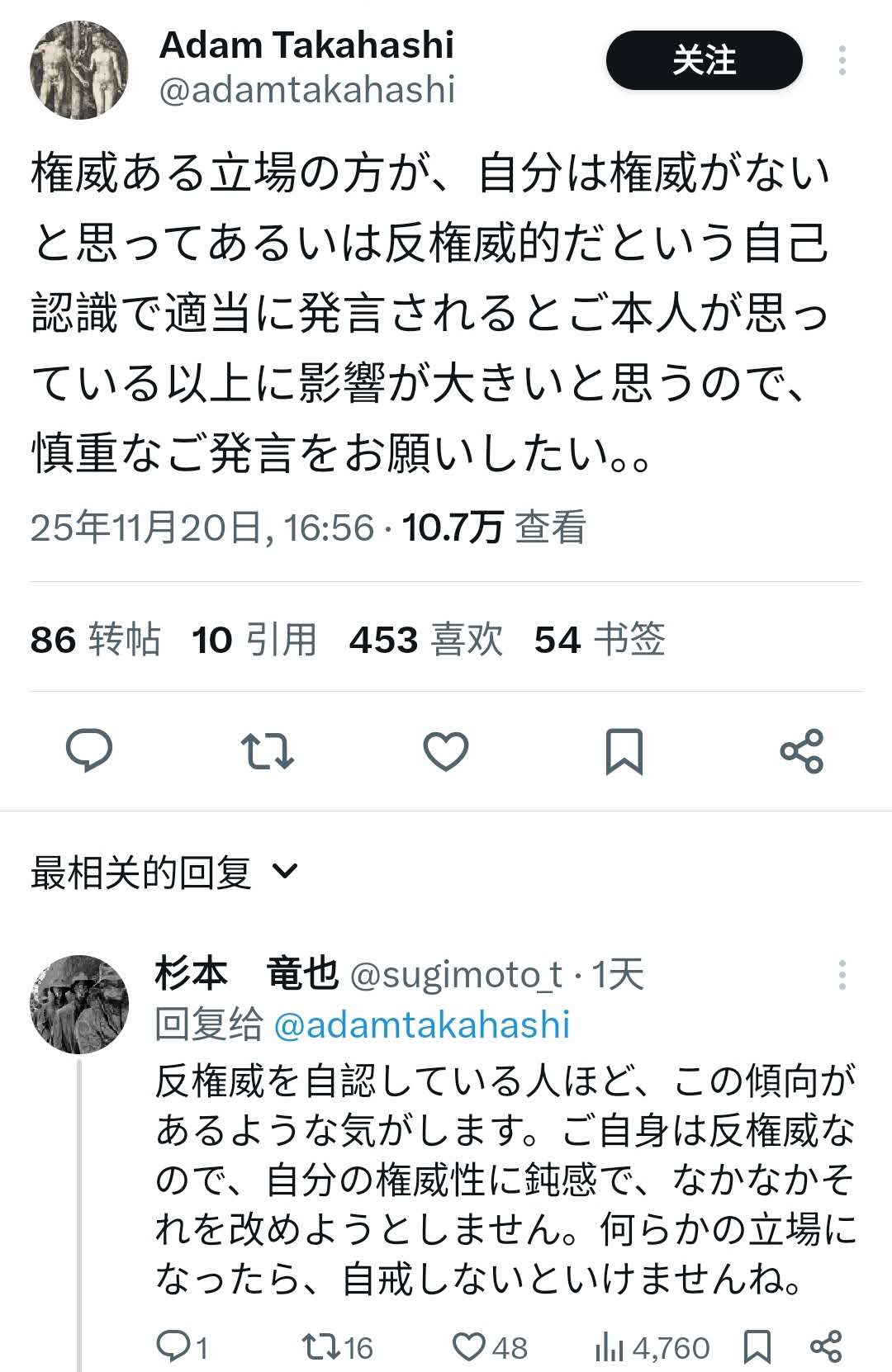This screenshot has height=1372, width=892.
Task: Open Adam Takahashi's profile picture
Action: pos(79,70)
